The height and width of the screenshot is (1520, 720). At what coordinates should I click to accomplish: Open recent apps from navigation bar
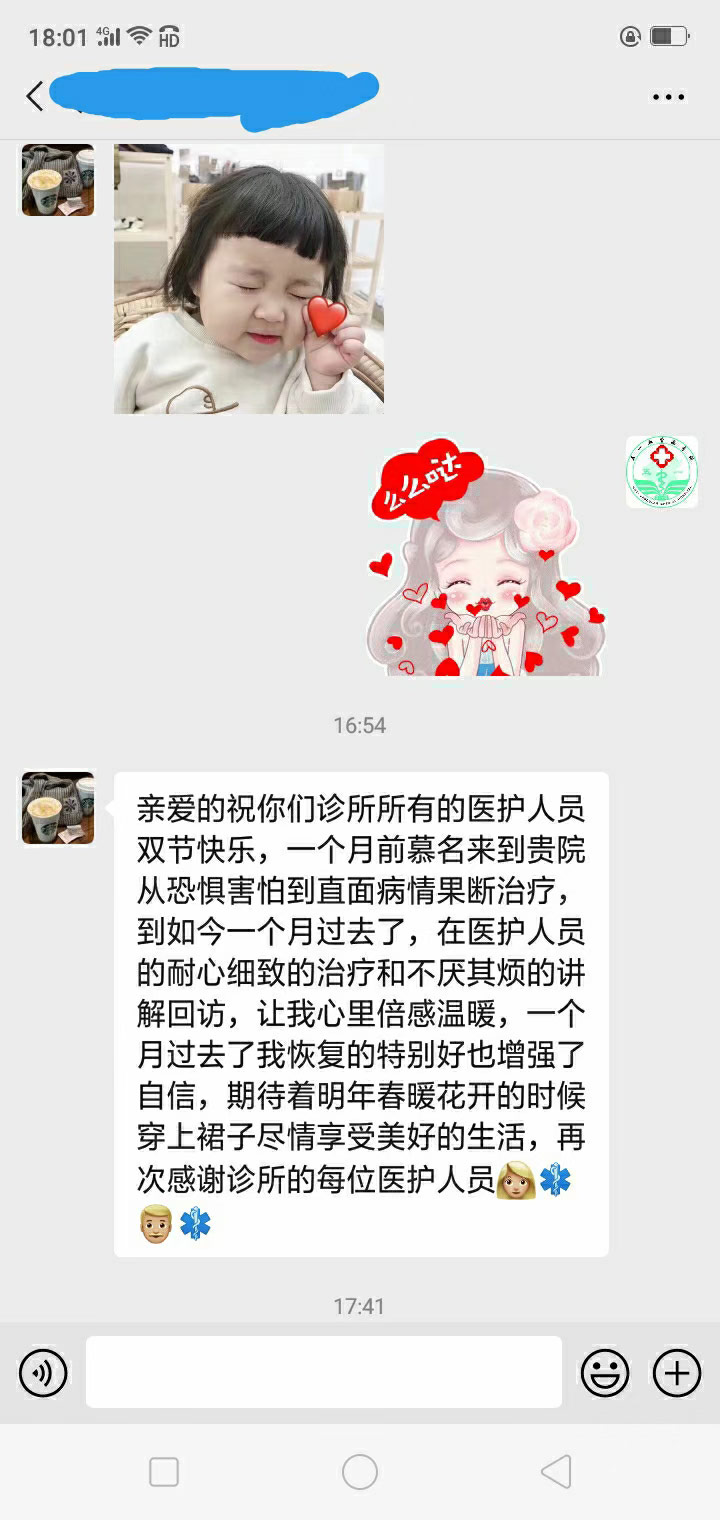coord(164,1471)
